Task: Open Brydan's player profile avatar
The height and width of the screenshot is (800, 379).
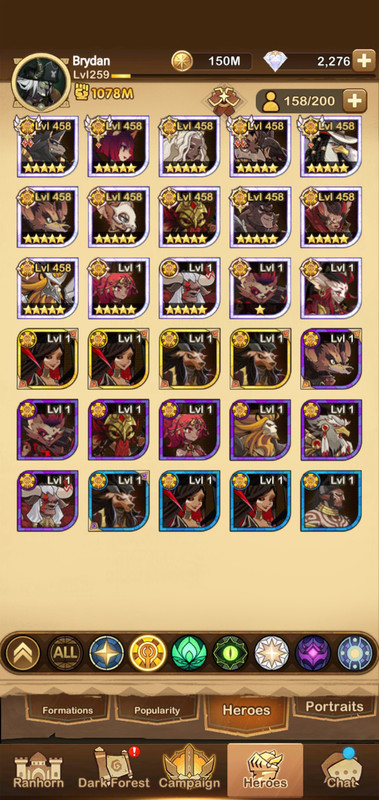Action: click(41, 82)
